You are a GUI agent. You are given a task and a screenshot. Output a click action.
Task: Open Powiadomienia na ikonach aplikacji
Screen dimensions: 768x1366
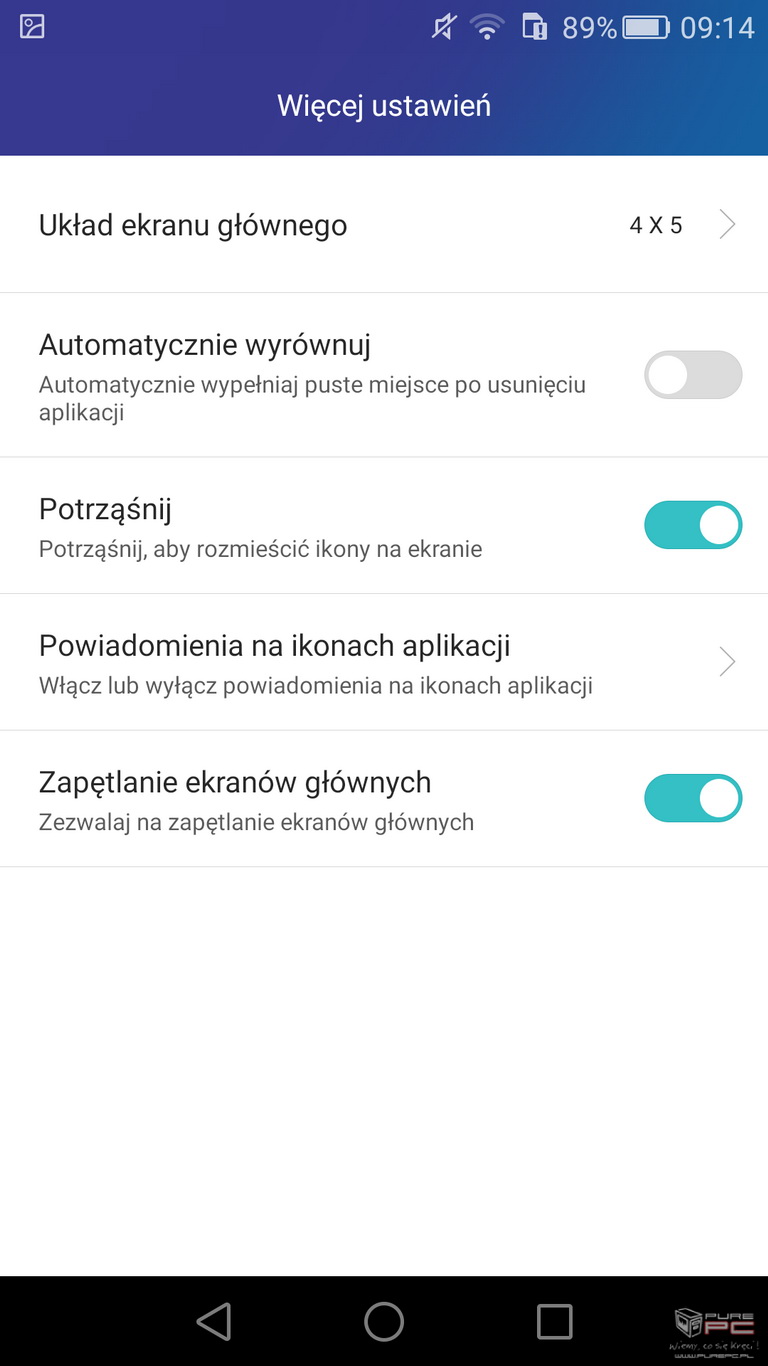384,662
